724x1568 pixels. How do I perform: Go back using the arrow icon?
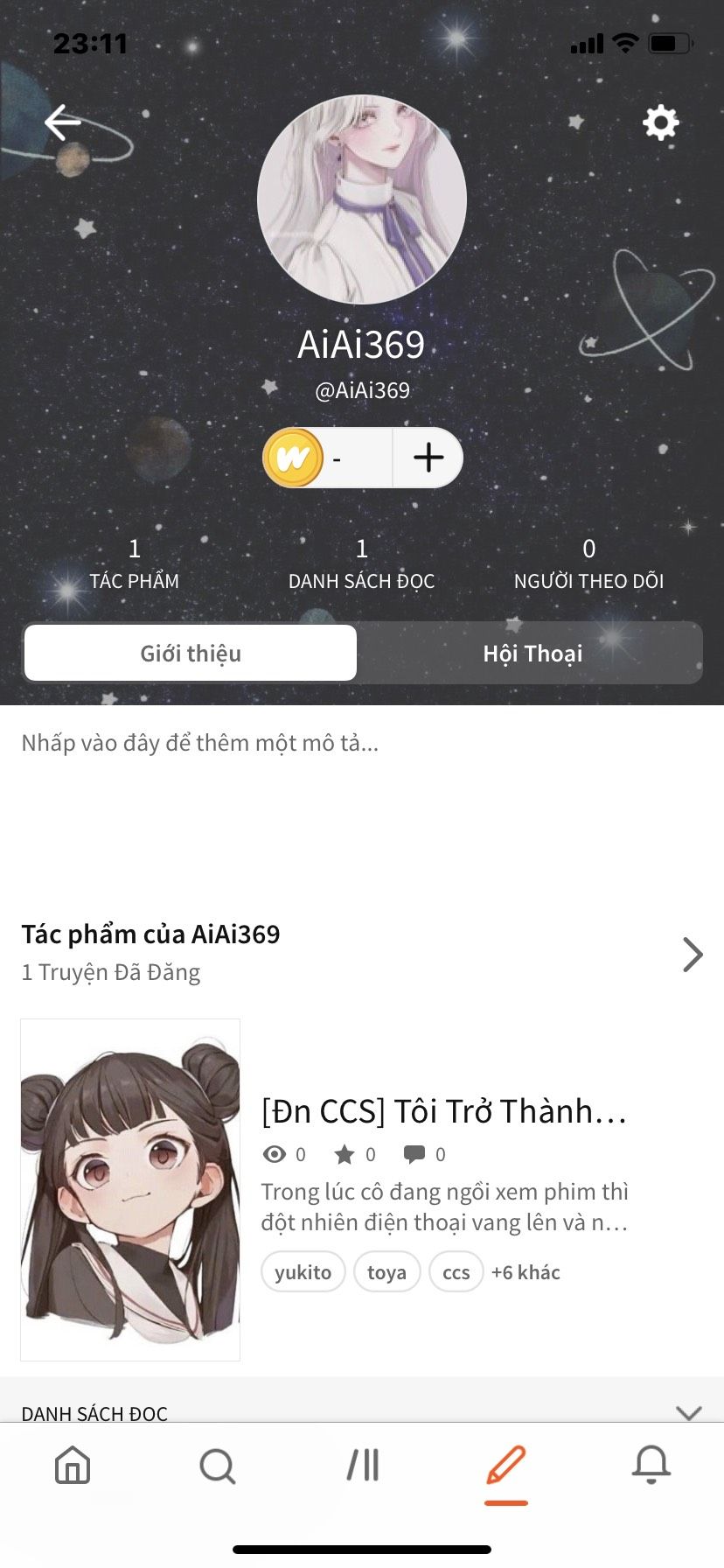click(x=63, y=122)
